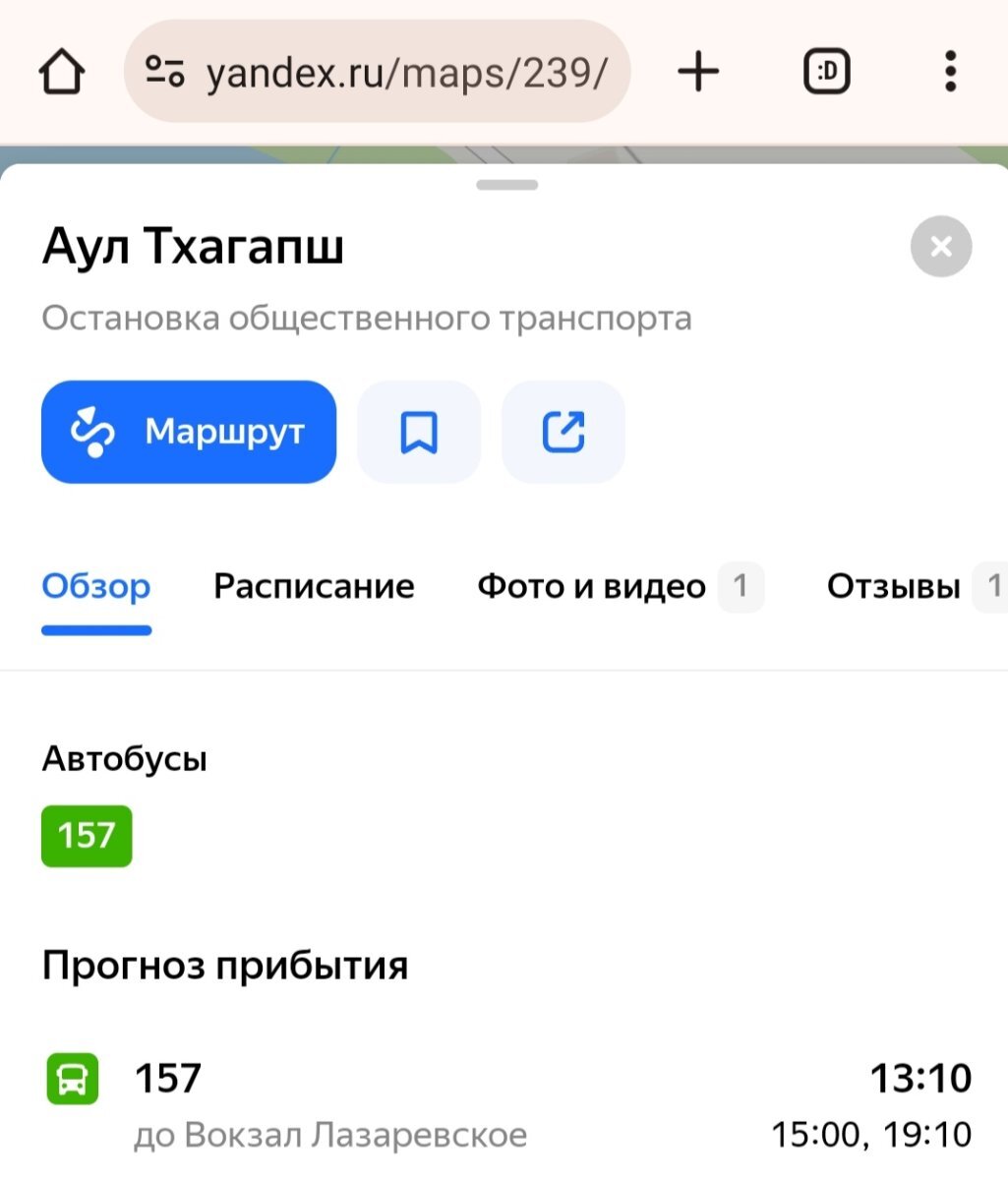Bookmark this bus stop
1008x1180 pixels.
click(x=419, y=432)
